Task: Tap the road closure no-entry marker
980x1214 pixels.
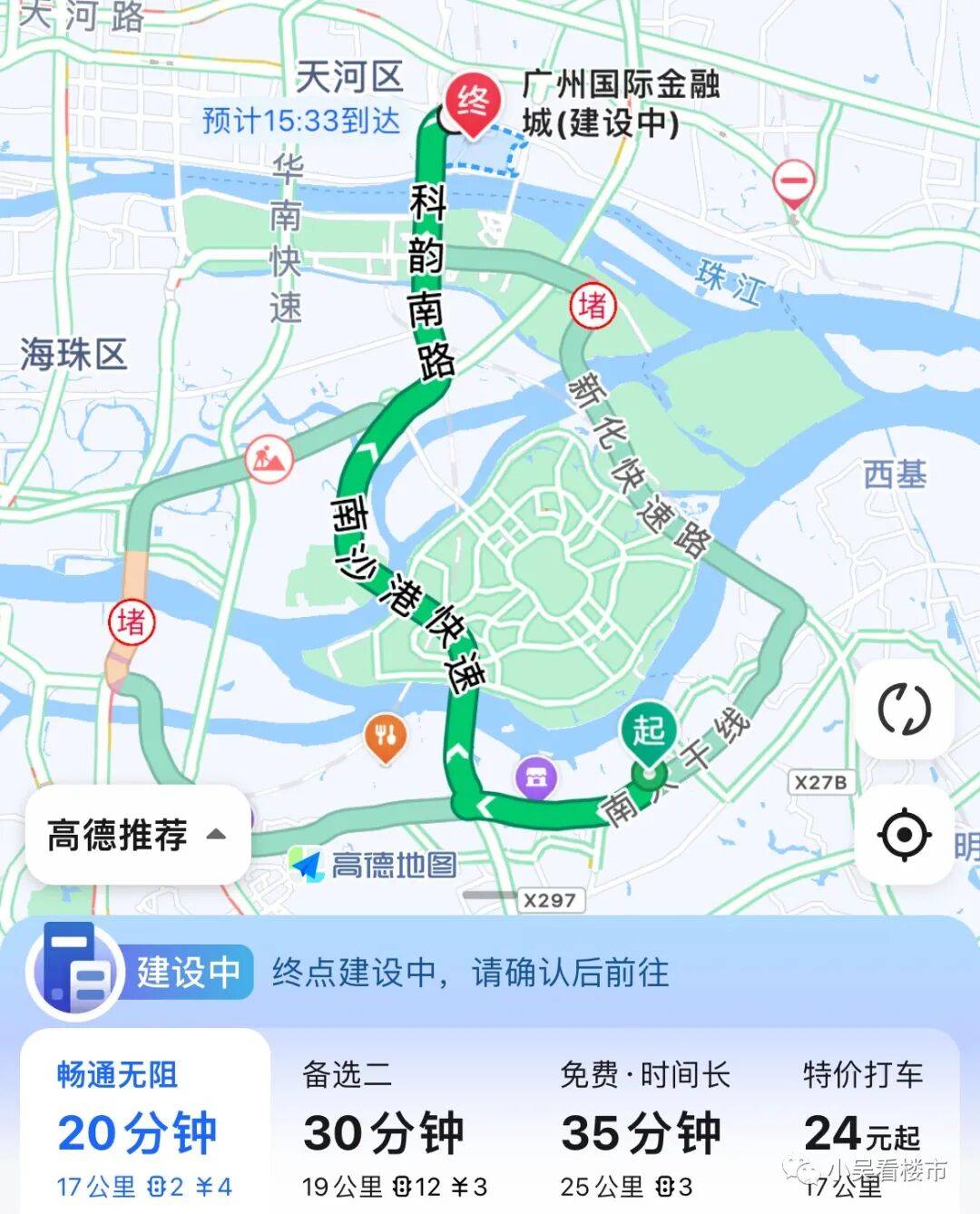Action: point(793,181)
